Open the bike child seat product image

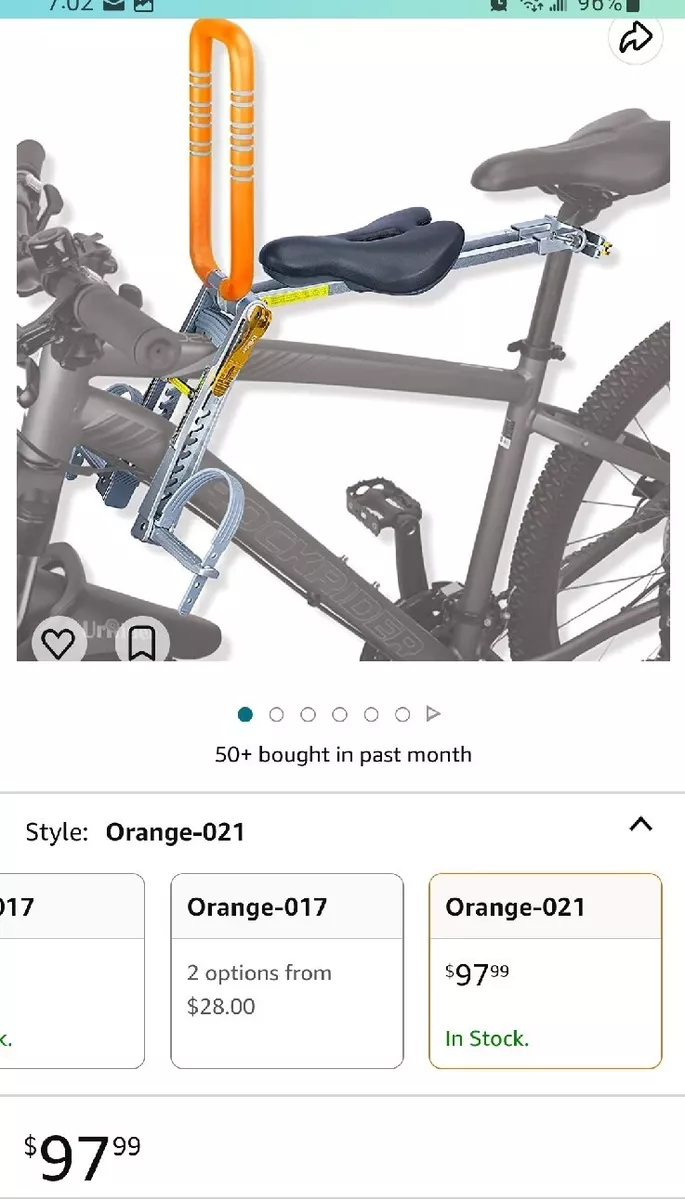point(343,340)
